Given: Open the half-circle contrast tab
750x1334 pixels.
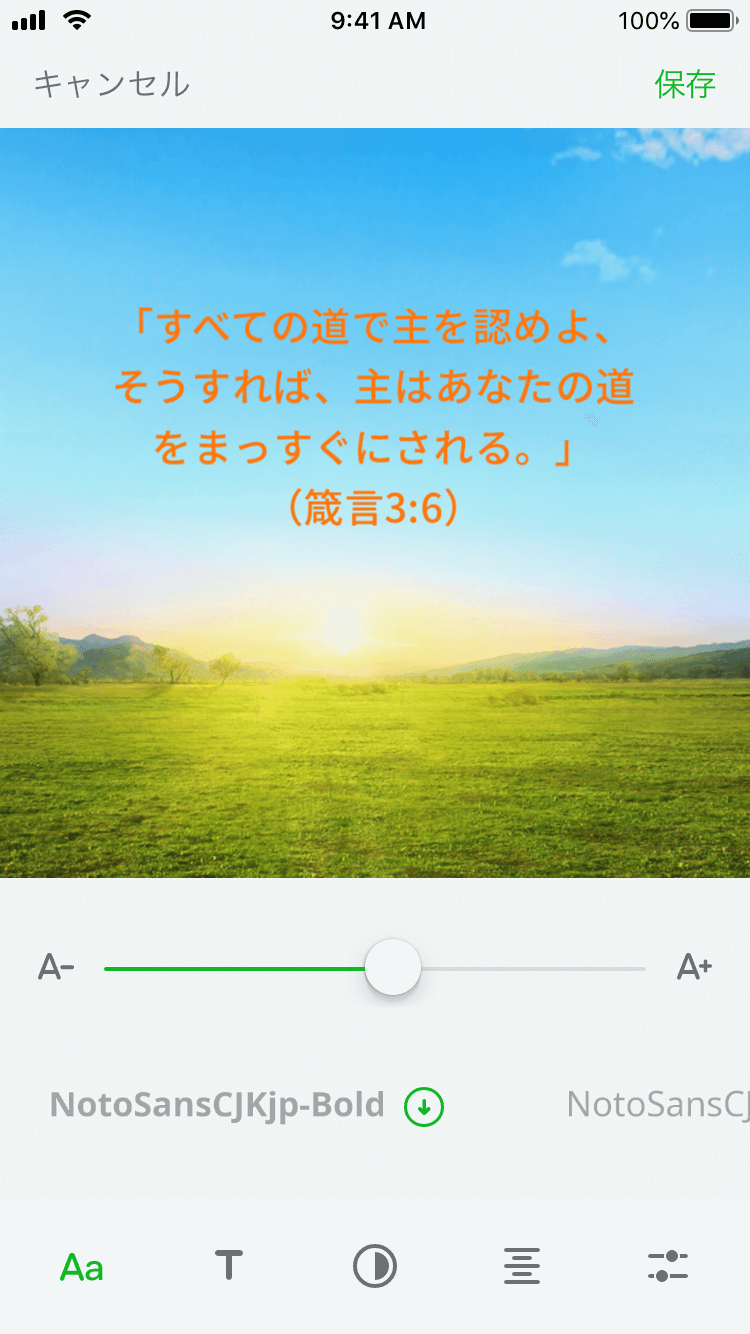Looking at the screenshot, I should click(375, 1266).
